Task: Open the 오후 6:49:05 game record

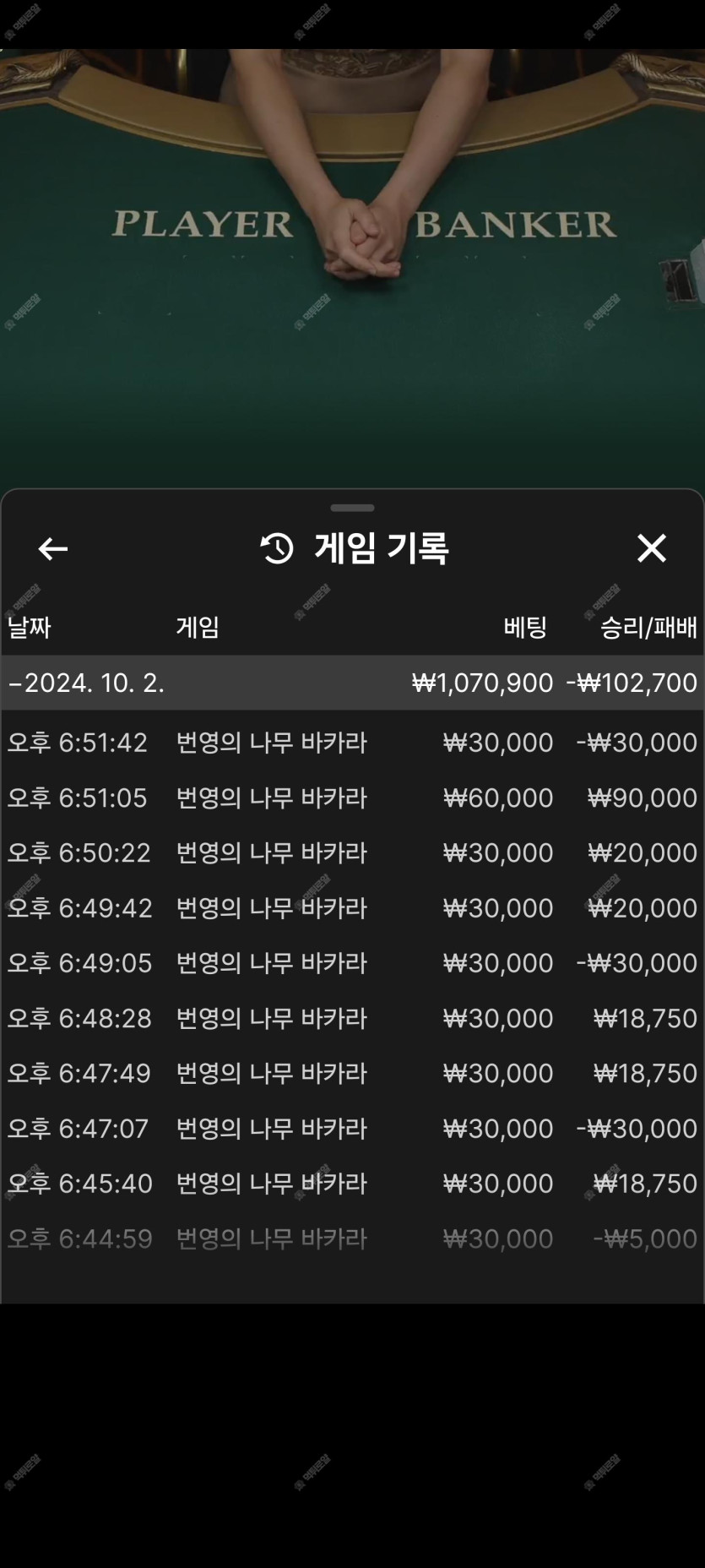Action: [352, 963]
